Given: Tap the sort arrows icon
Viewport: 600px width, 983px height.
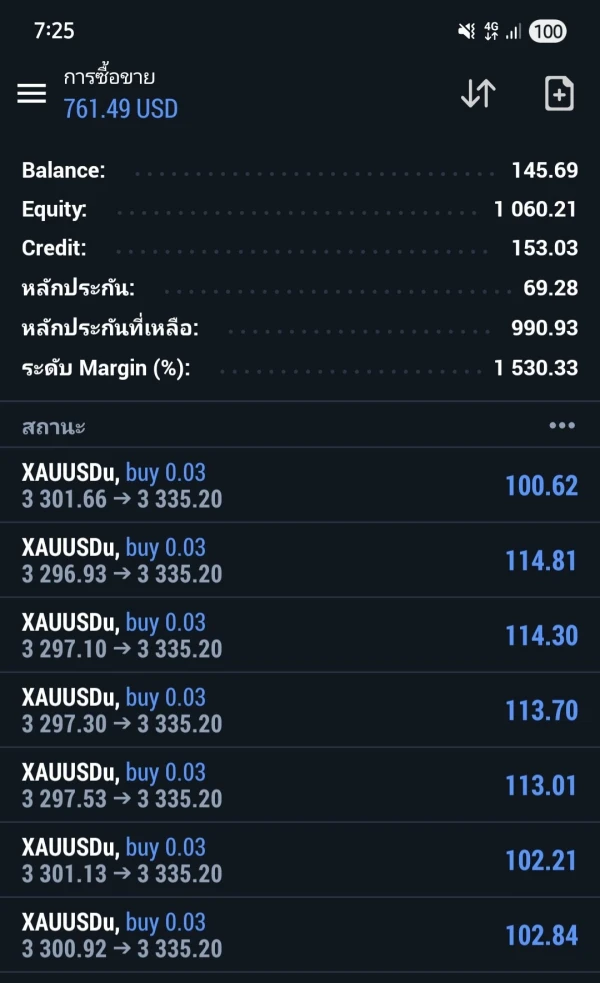Looking at the screenshot, I should click(478, 93).
